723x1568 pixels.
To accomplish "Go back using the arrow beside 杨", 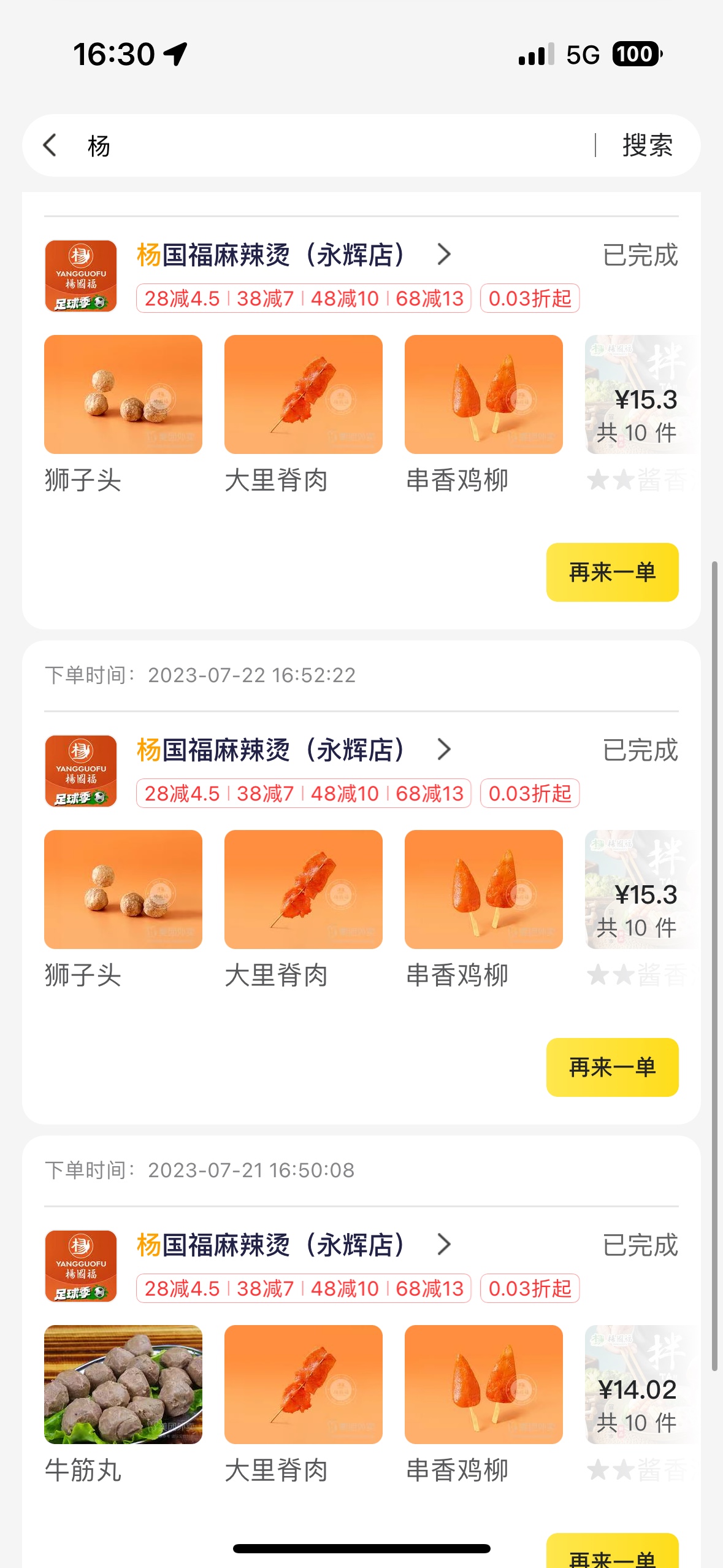I will click(x=50, y=145).
